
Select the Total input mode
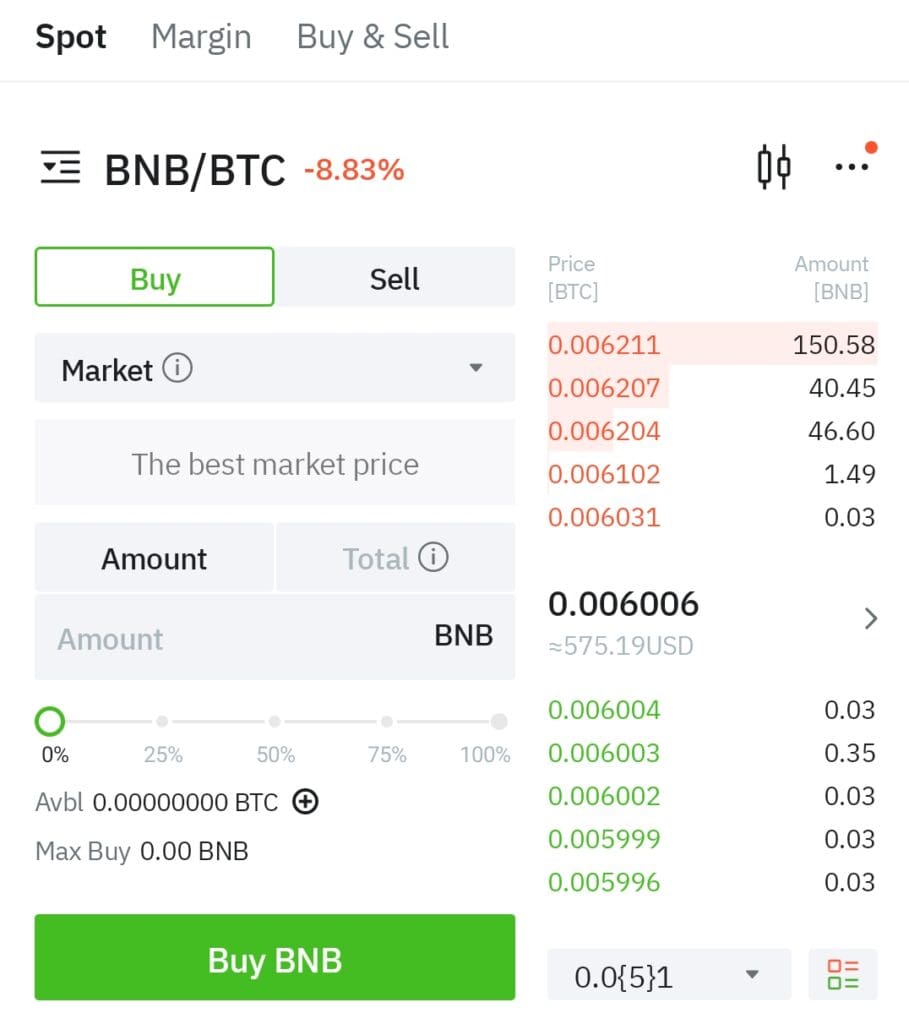click(x=395, y=557)
